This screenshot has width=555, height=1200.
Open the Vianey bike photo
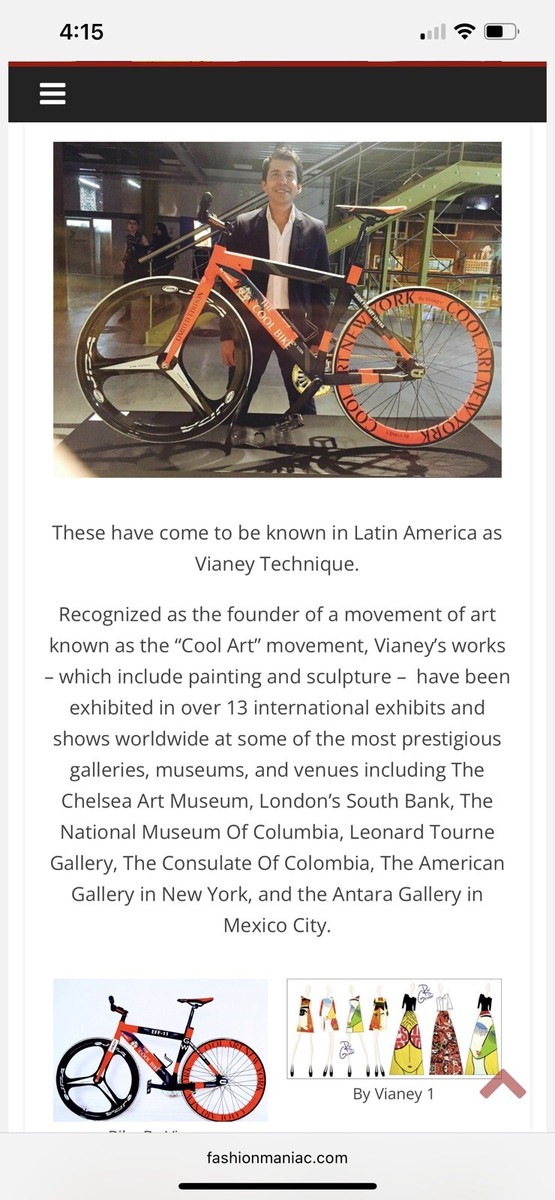(277, 309)
